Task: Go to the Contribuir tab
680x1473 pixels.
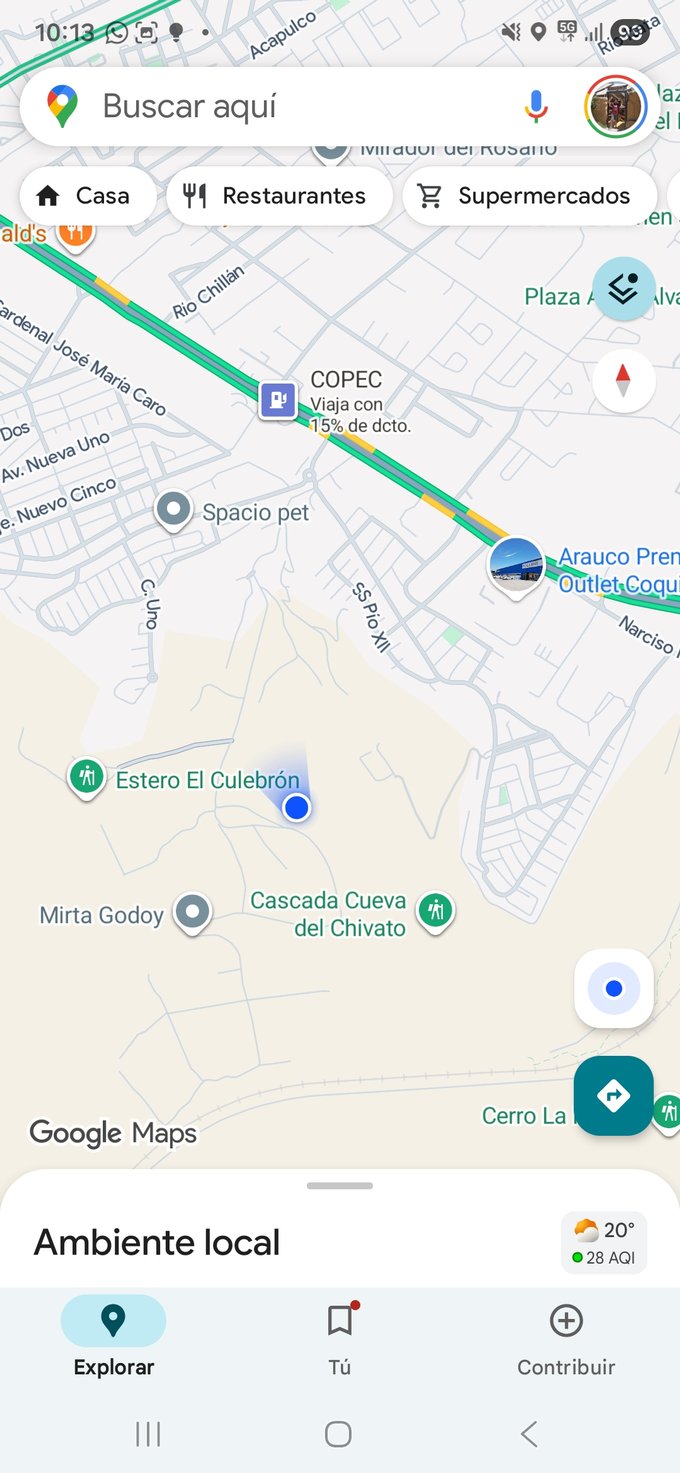Action: (566, 1338)
